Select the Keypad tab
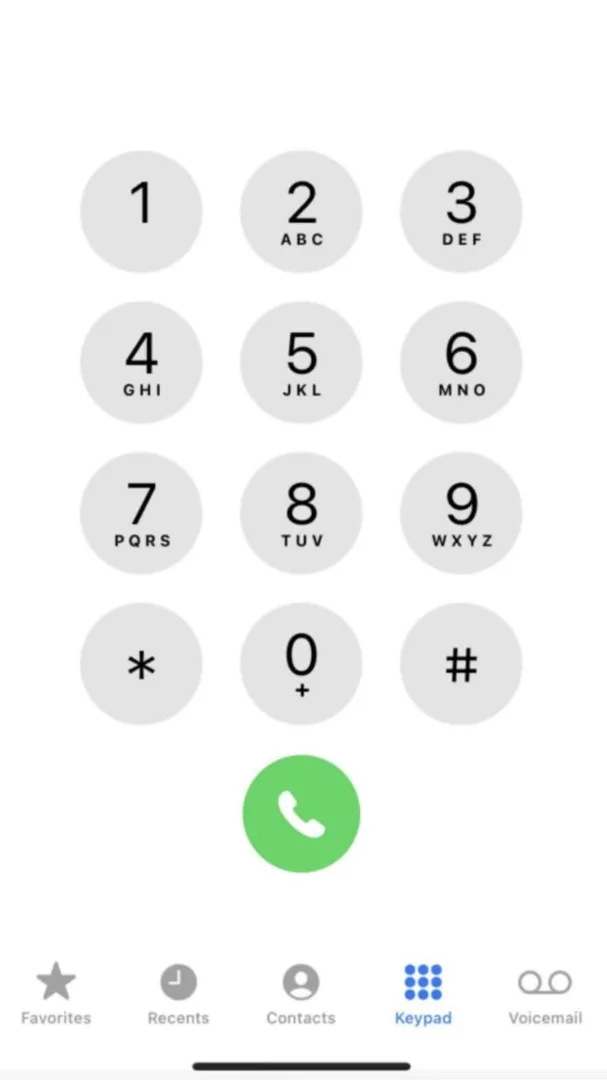Image resolution: width=607 pixels, height=1080 pixels. pyautogui.click(x=423, y=995)
